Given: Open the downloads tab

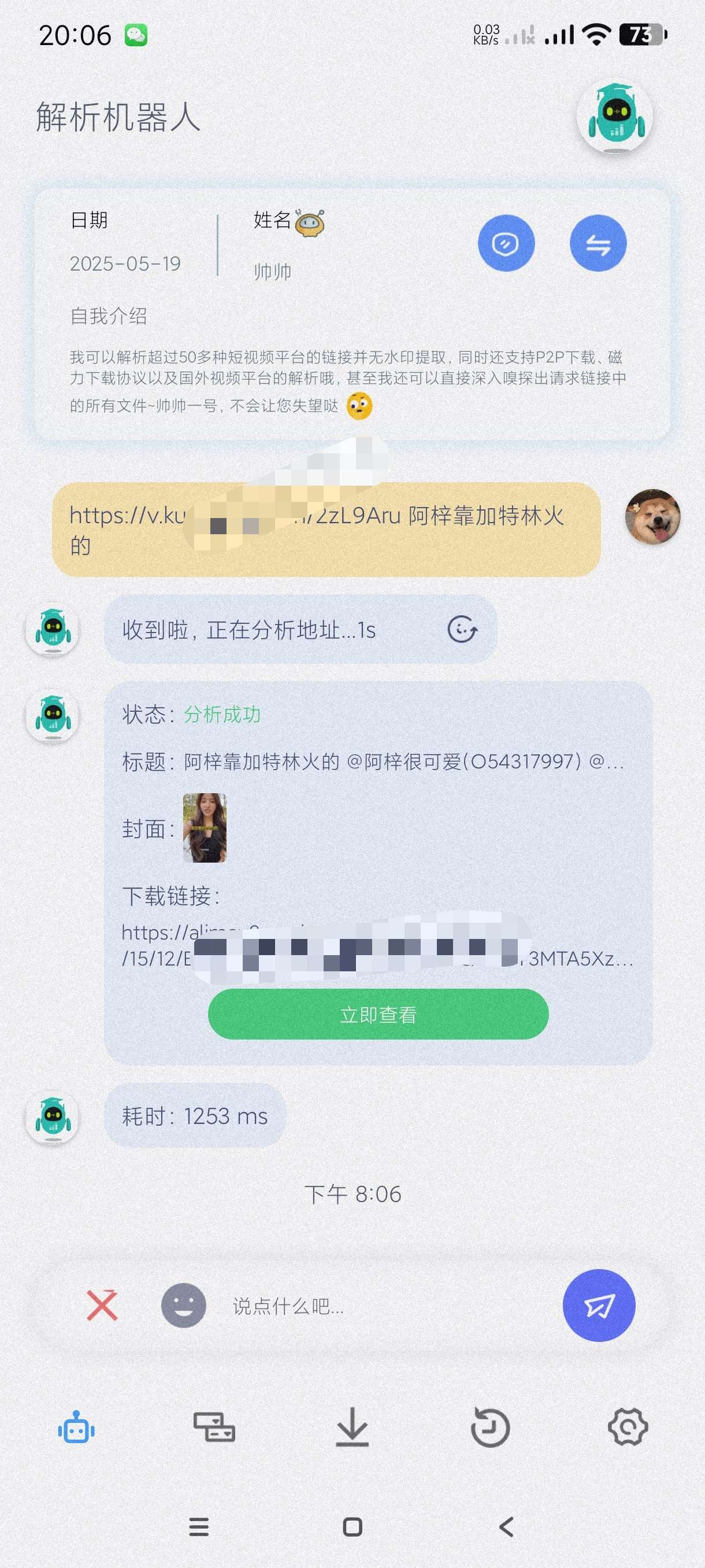Looking at the screenshot, I should (x=352, y=1428).
